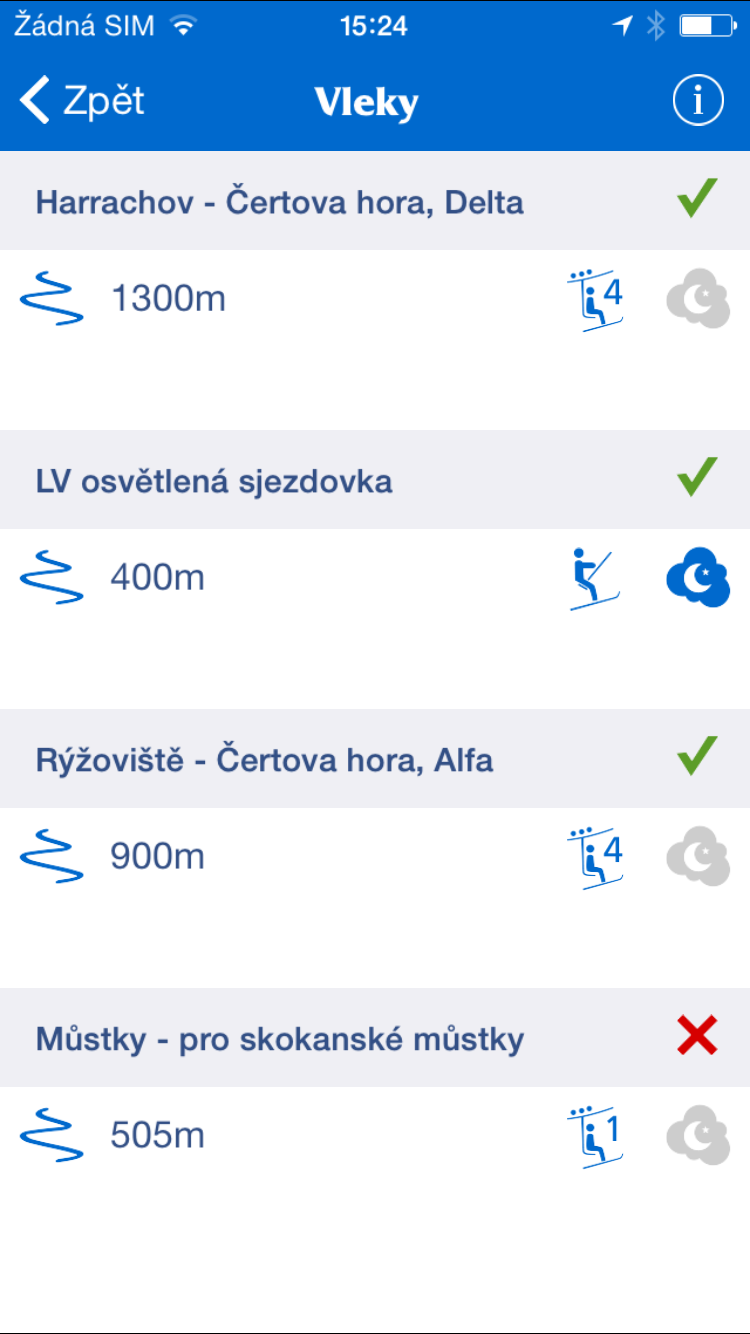The image size is (750, 1334).
Task: Open the Harrachov - Čertova hora, Delta lift
Action: point(375,201)
